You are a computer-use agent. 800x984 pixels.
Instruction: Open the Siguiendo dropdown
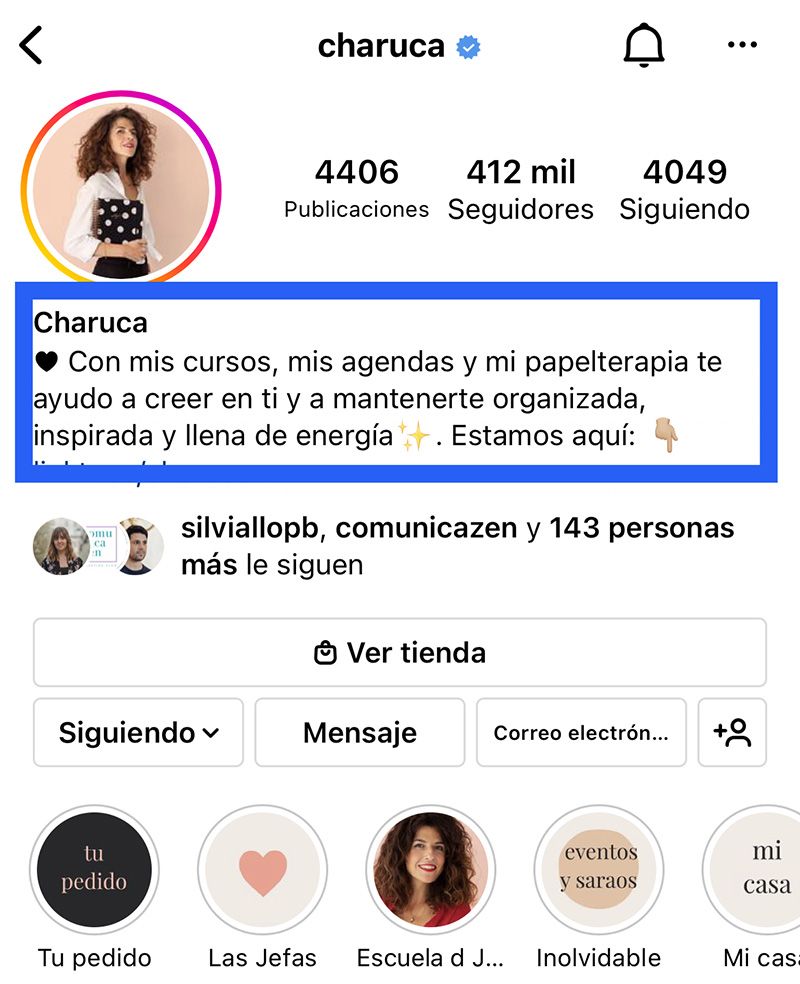(138, 733)
